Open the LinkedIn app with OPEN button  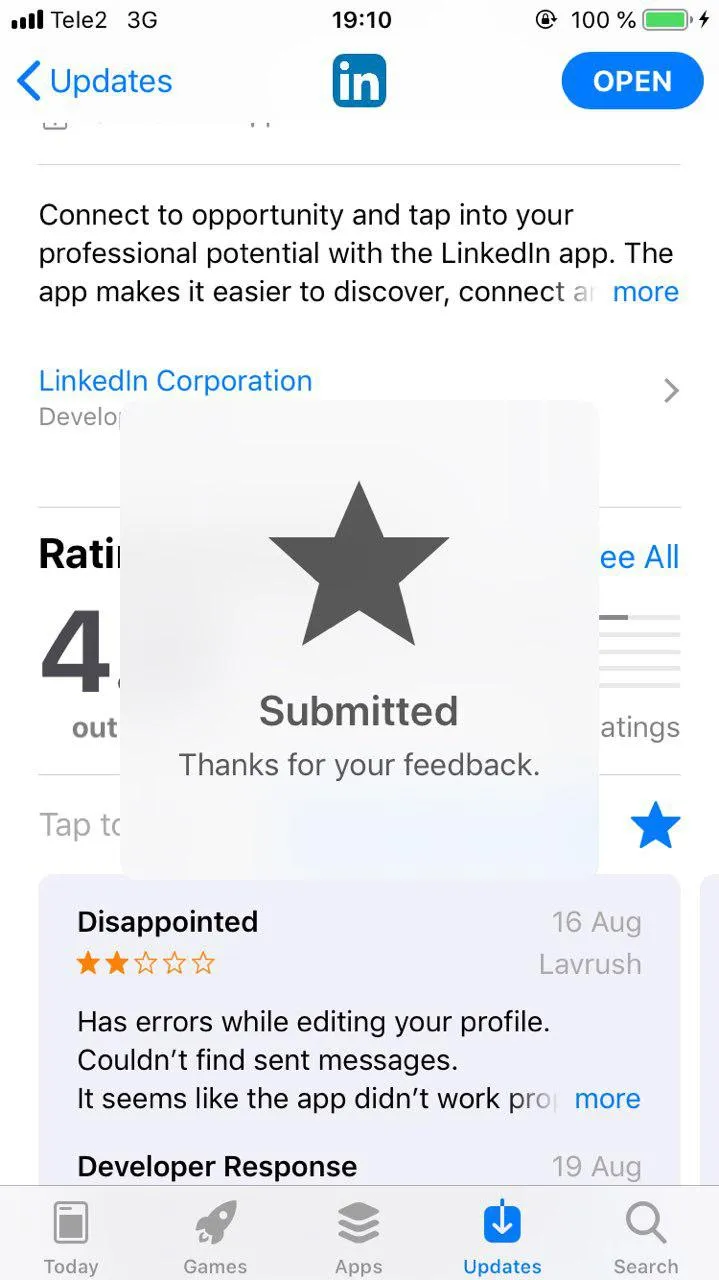pos(632,81)
